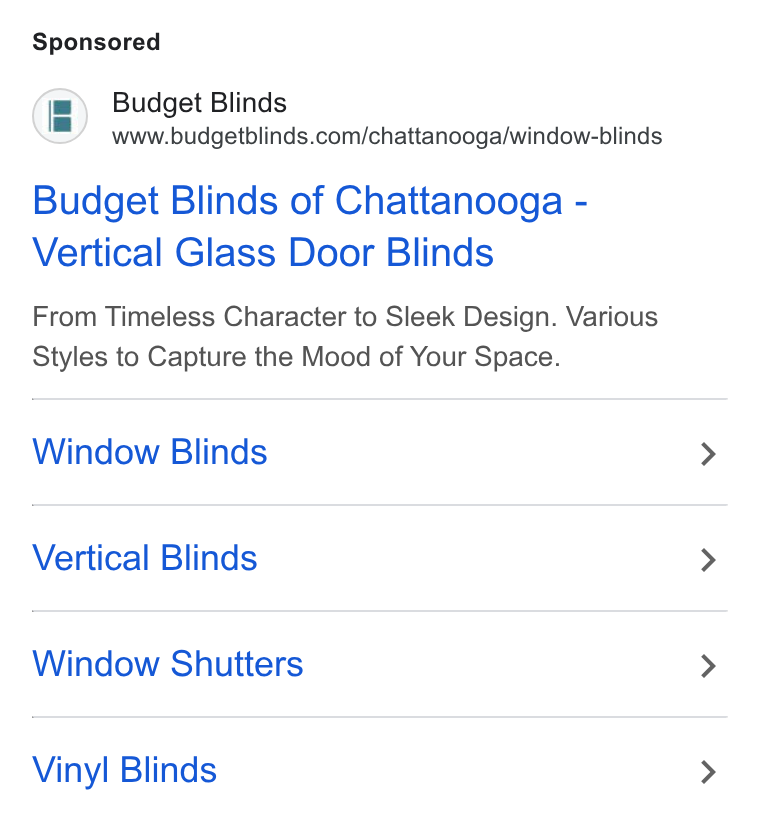760x822 pixels.
Task: Open Budget Blinds of Chattanooga ad headline
Action: [310, 226]
